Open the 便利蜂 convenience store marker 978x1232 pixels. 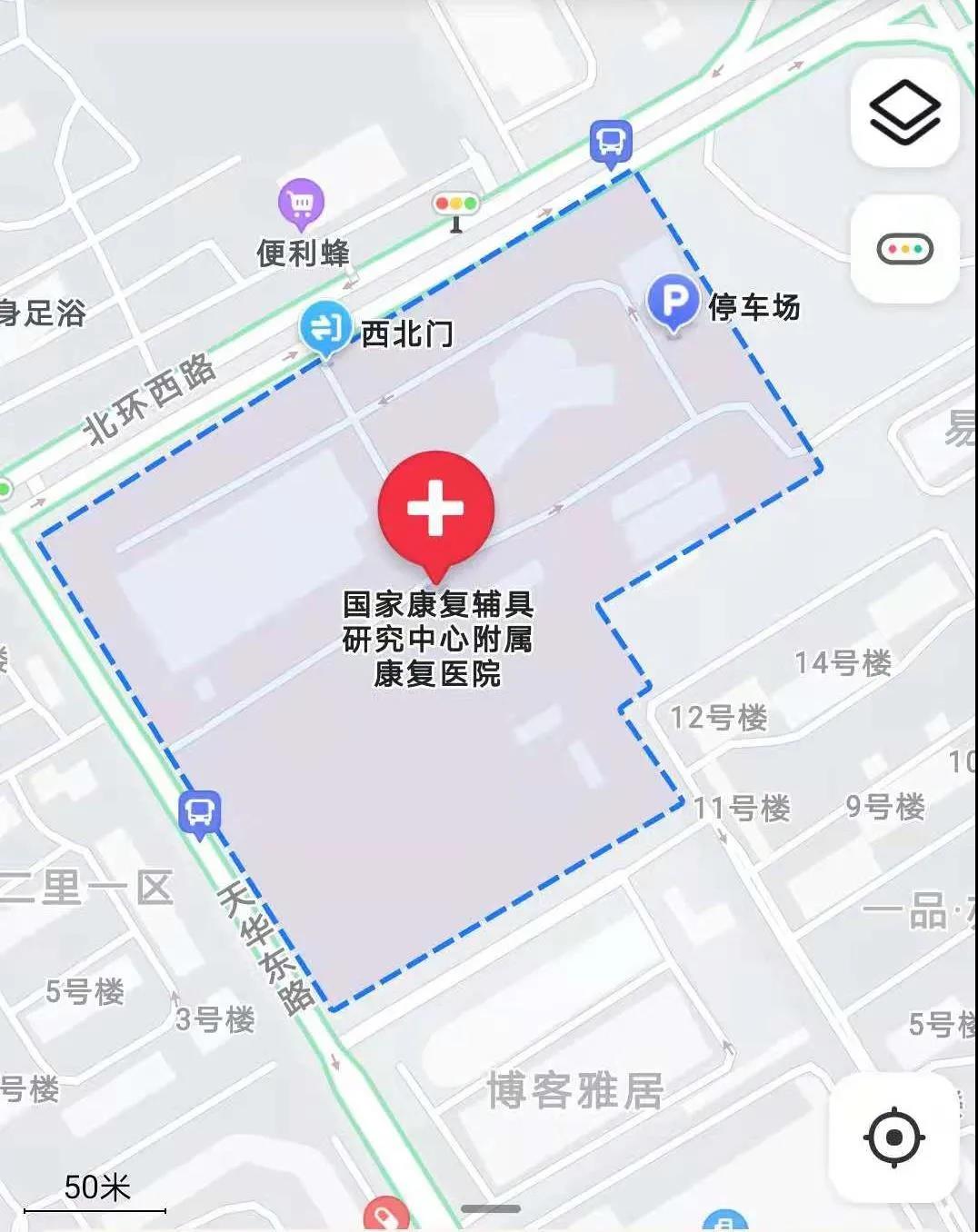tap(302, 204)
